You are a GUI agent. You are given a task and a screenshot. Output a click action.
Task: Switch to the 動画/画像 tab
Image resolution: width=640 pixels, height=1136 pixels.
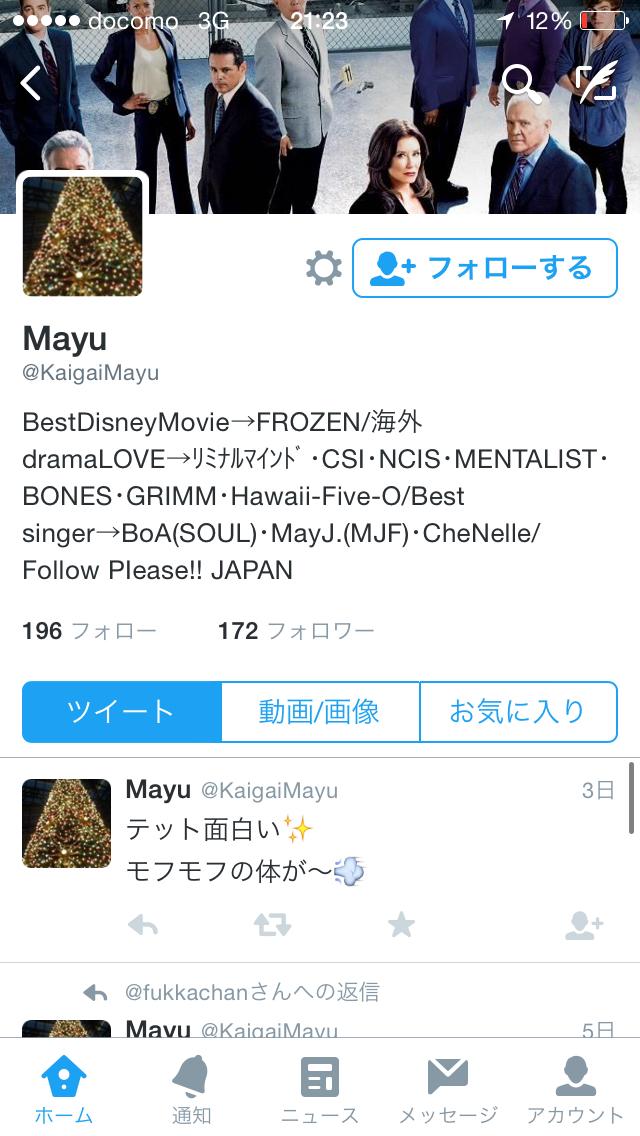(320, 712)
